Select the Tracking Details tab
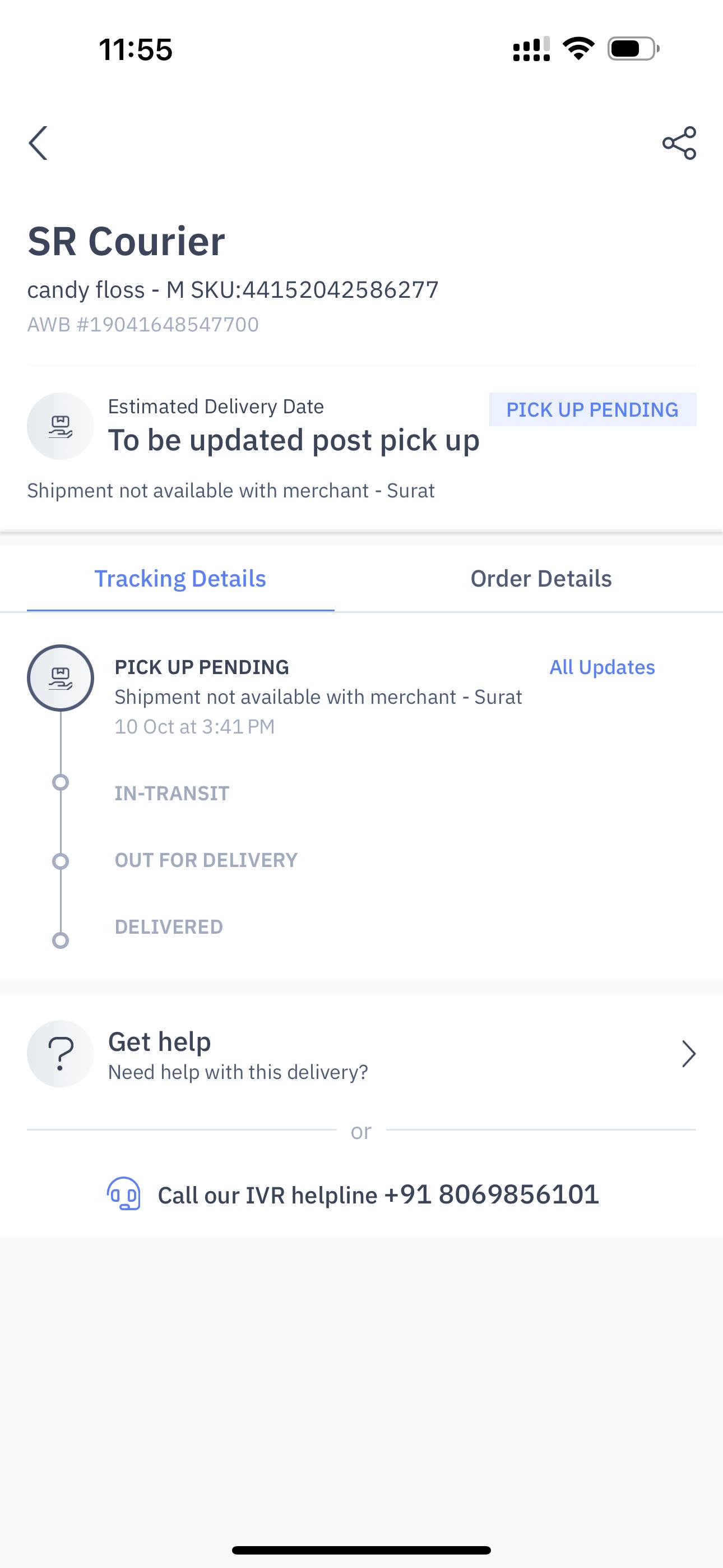Image resolution: width=723 pixels, height=1568 pixels. coord(180,578)
